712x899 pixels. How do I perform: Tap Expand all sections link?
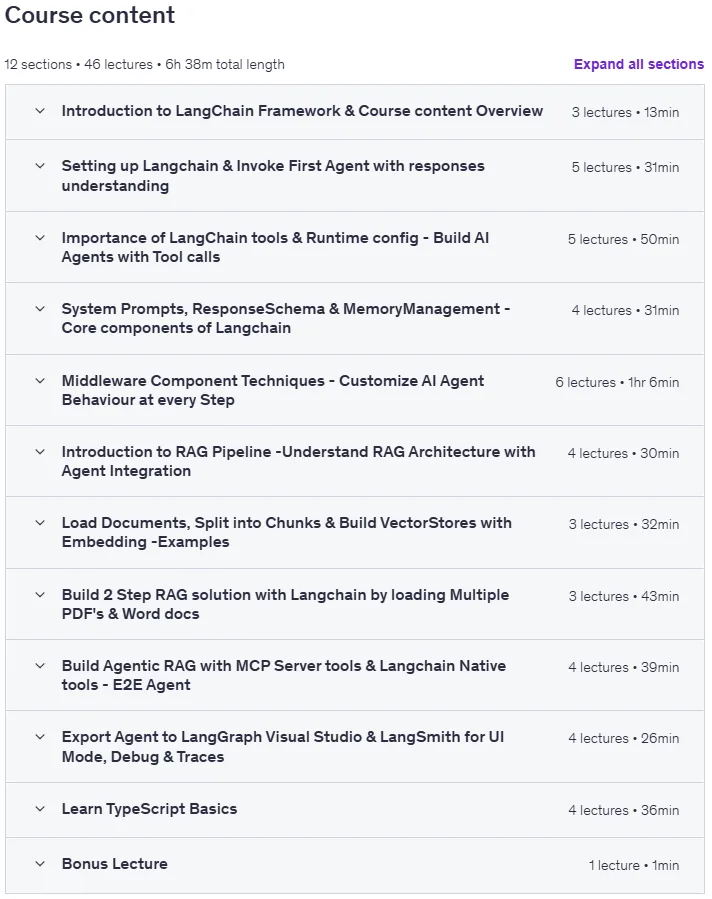639,64
